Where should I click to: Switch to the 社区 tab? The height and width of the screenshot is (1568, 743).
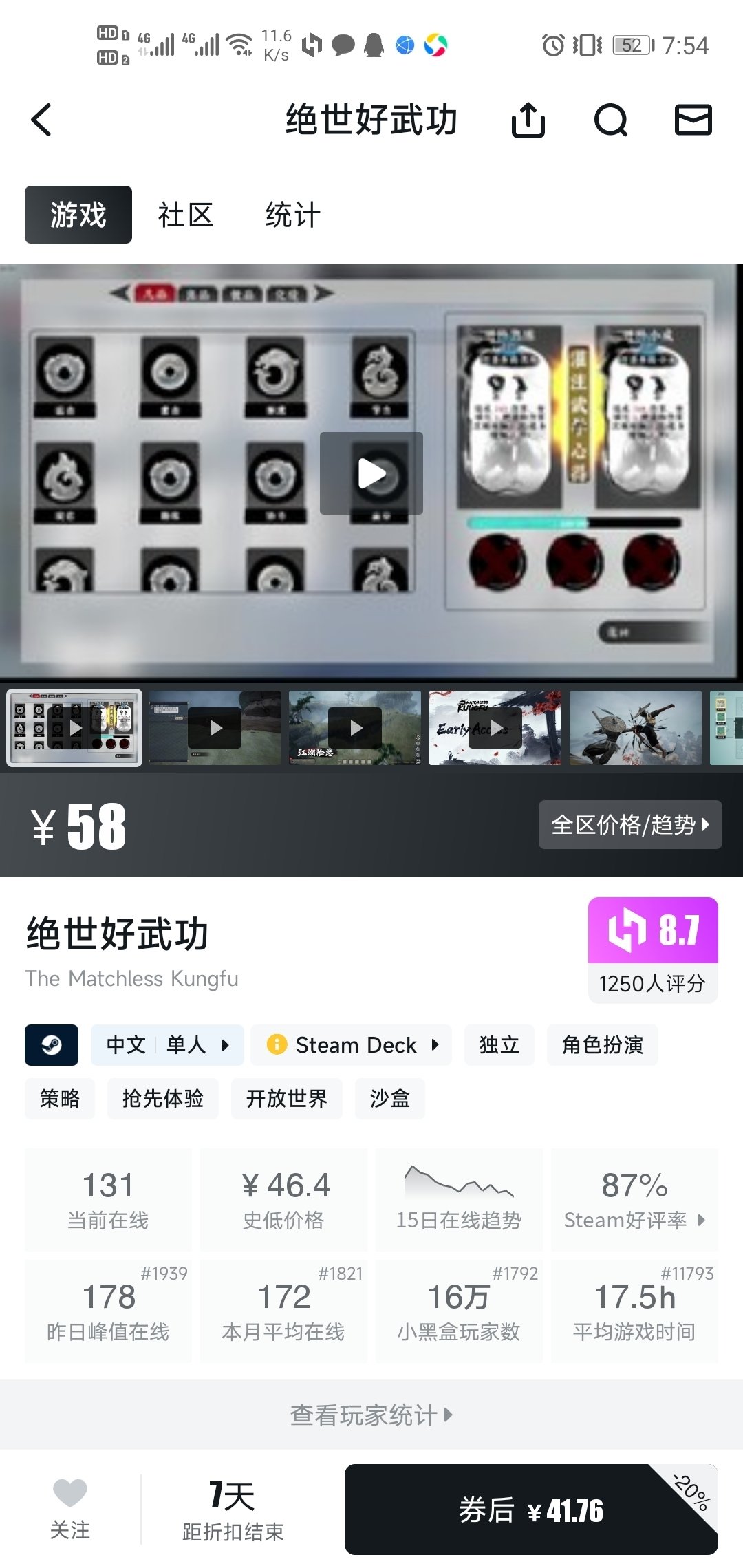[x=185, y=215]
